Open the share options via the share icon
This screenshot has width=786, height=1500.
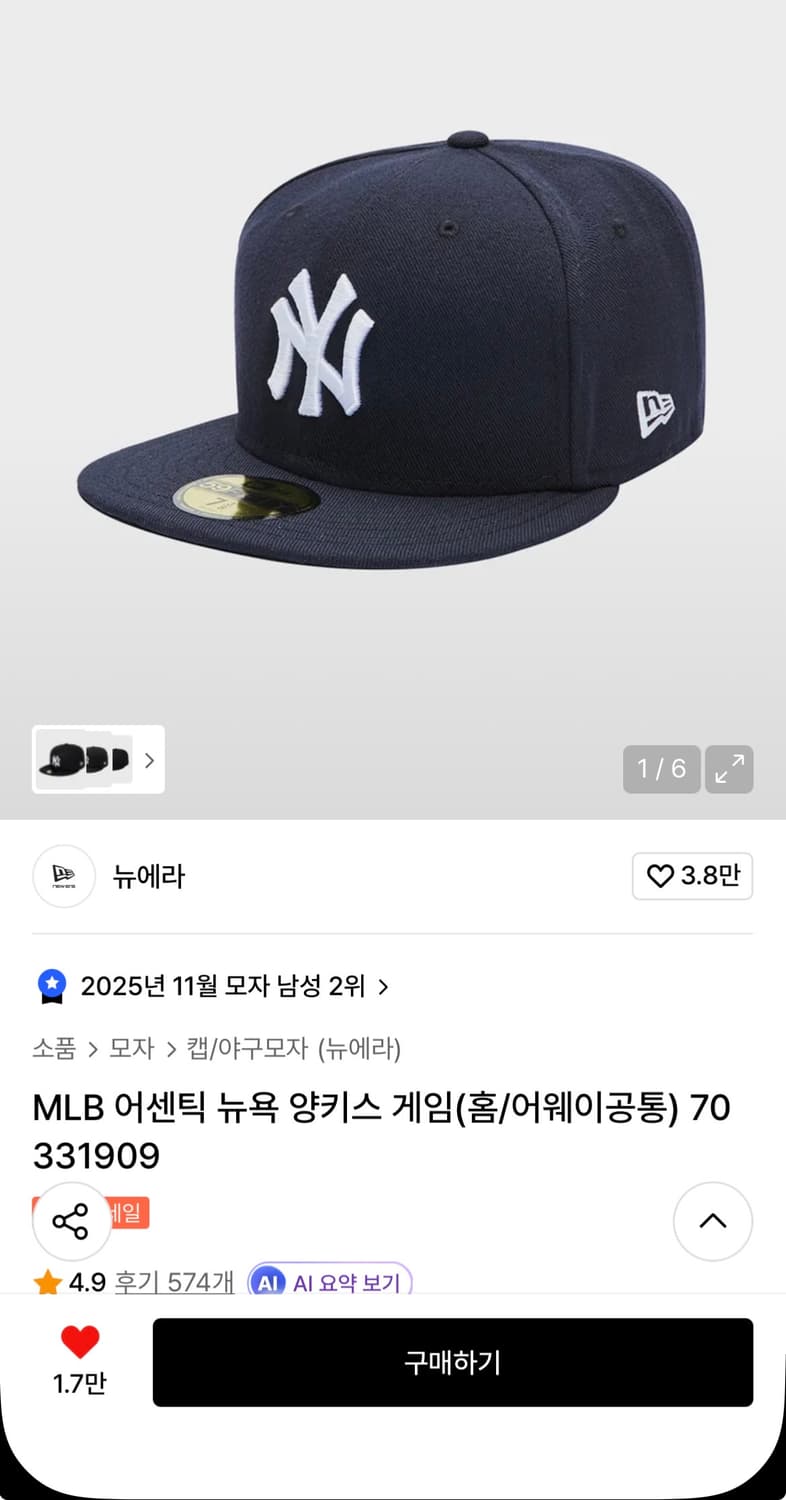(x=71, y=1221)
